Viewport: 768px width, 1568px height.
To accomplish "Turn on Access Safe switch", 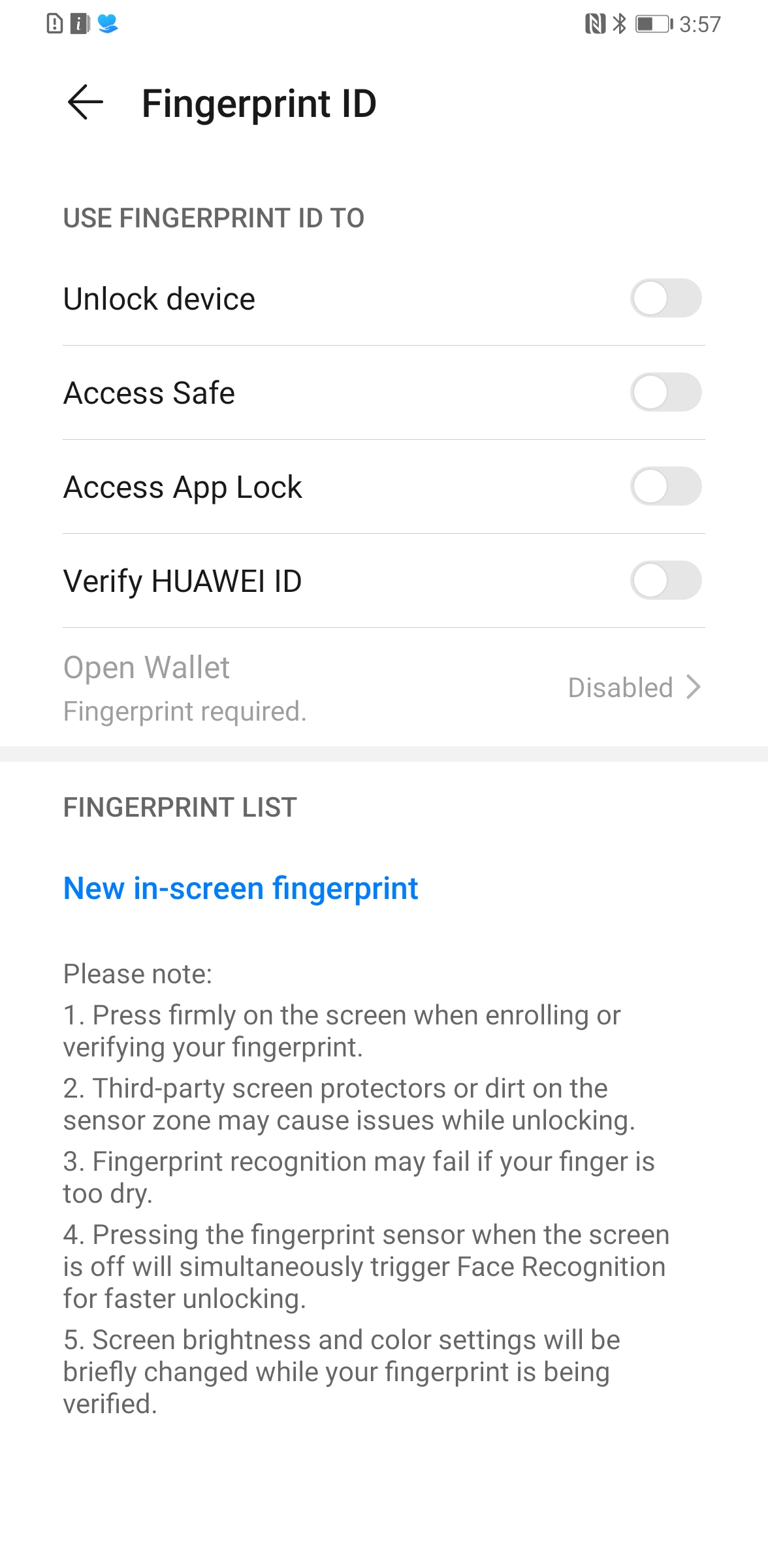I will [x=665, y=393].
